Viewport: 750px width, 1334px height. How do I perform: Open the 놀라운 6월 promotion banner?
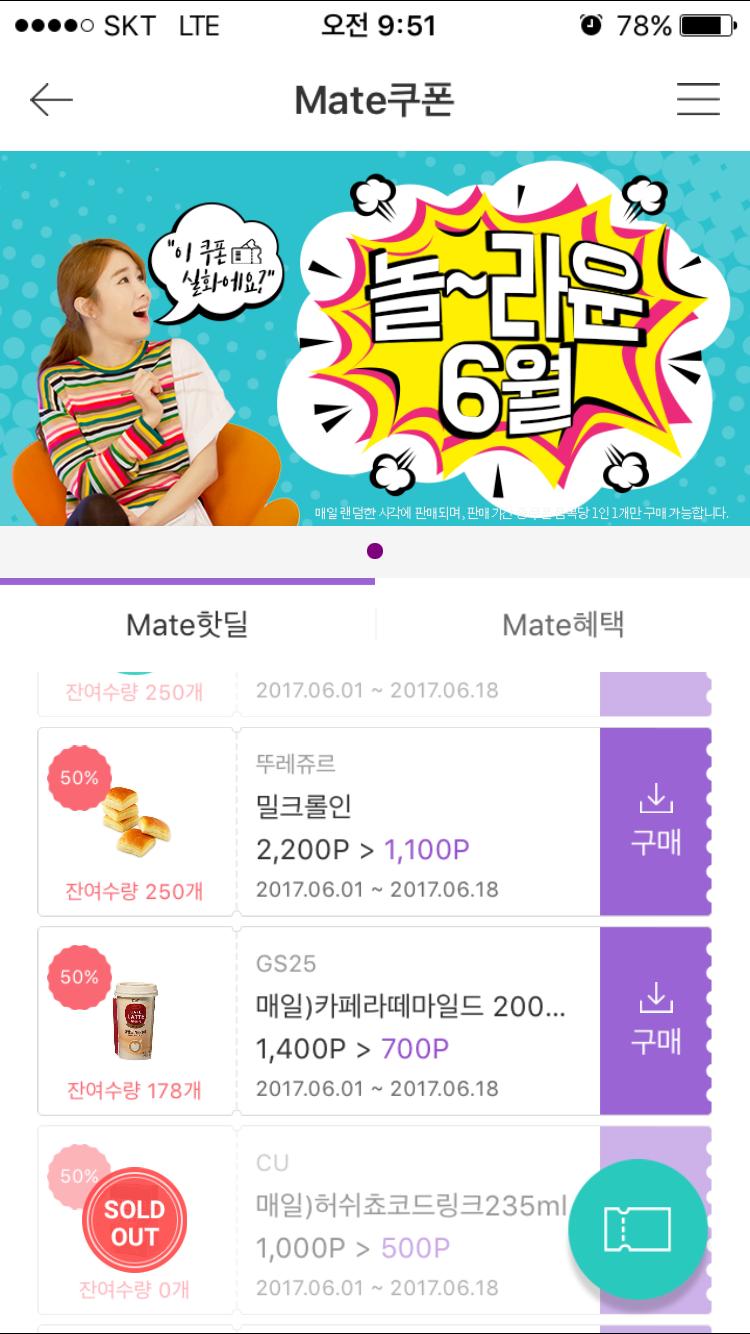tap(375, 338)
